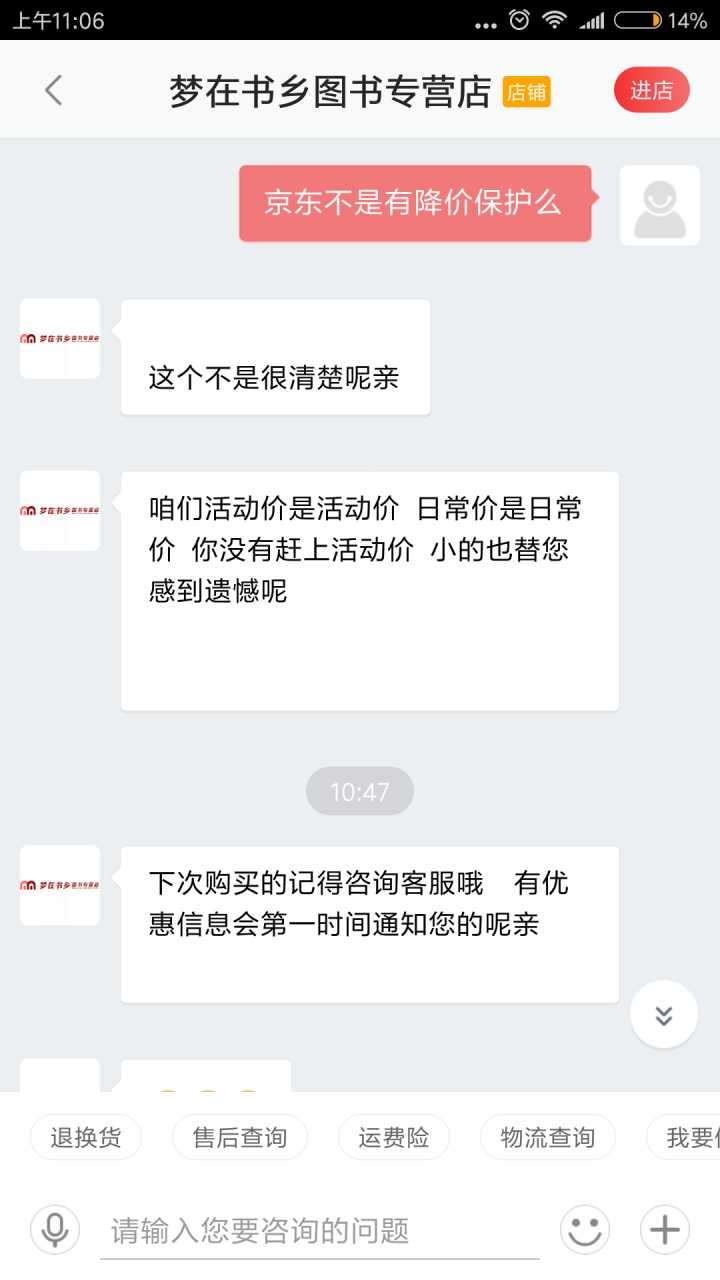The height and width of the screenshot is (1280, 720).
Task: Open the emoji picker smiley icon
Action: tap(585, 1229)
